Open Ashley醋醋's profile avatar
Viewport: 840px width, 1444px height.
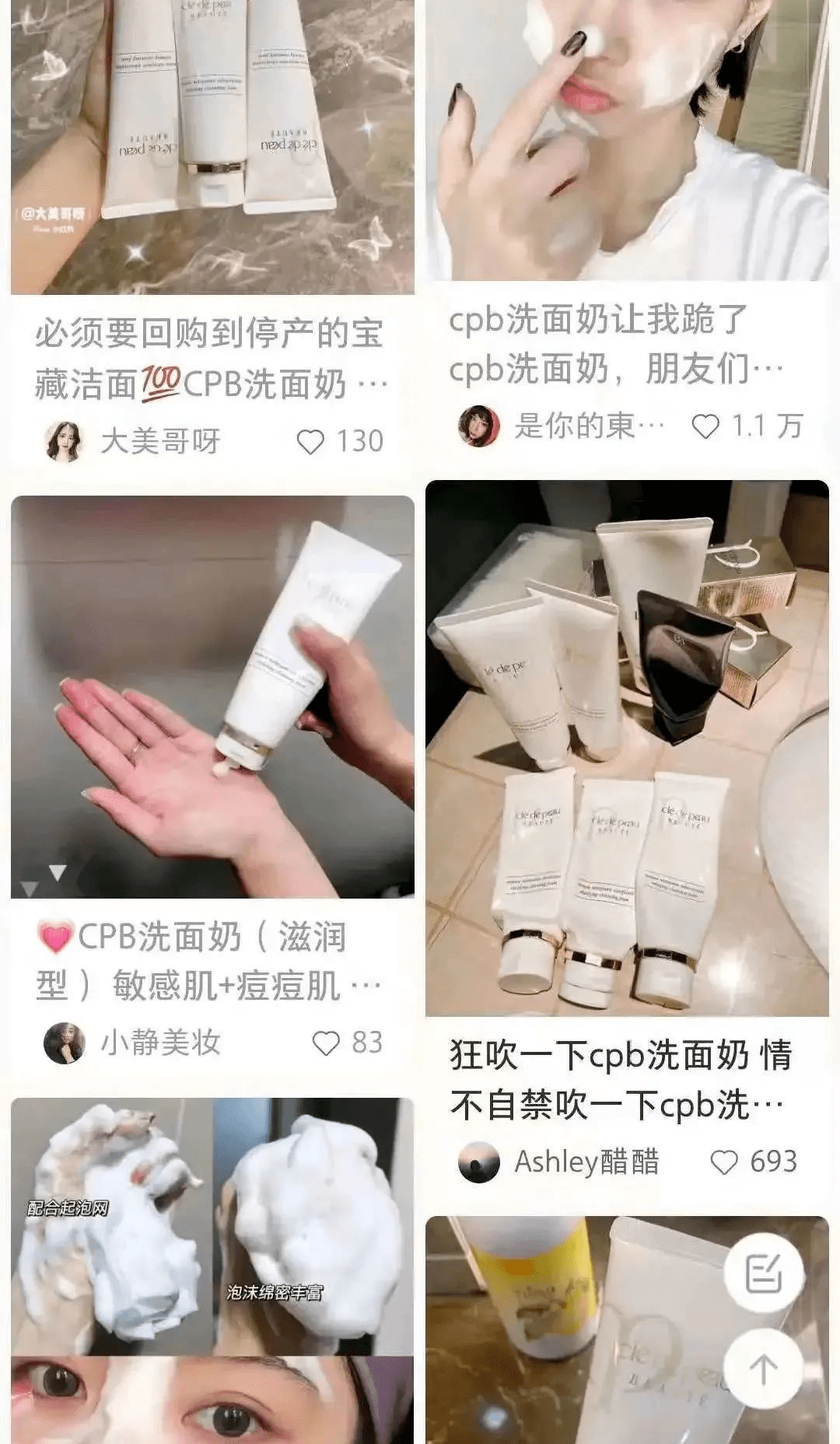(x=478, y=1162)
